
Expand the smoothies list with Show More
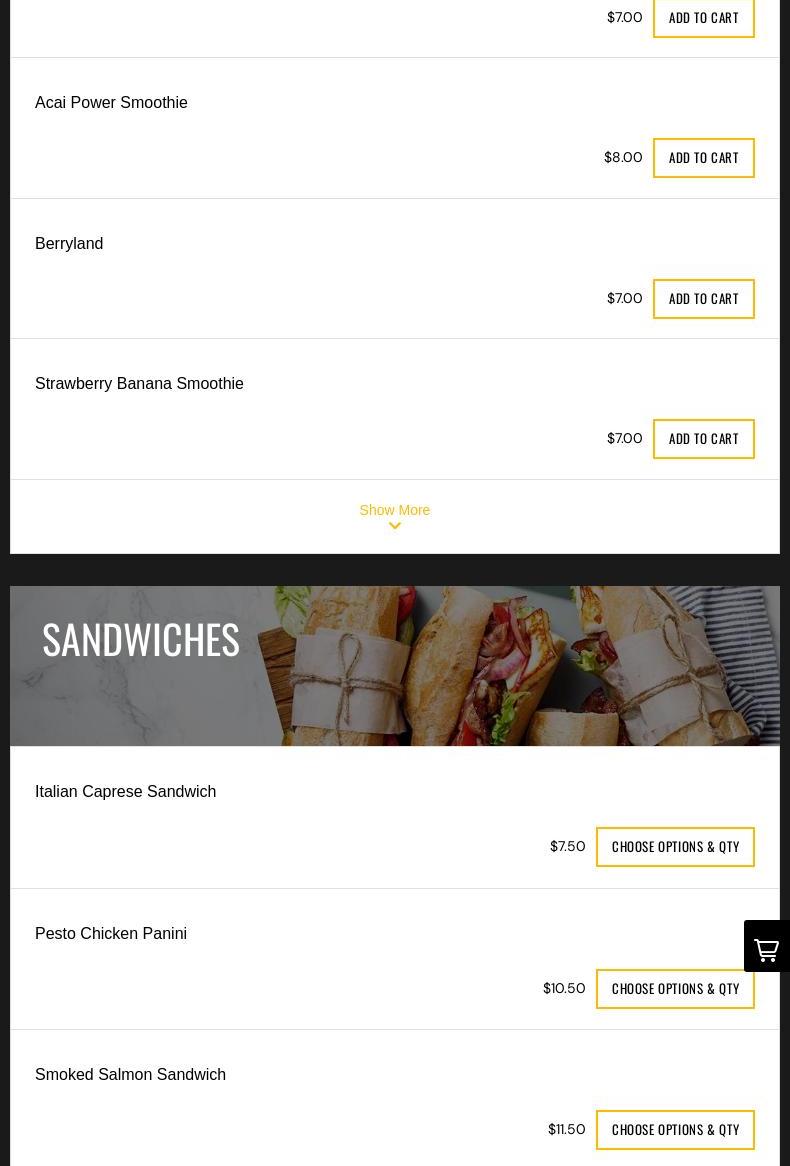coord(394,515)
